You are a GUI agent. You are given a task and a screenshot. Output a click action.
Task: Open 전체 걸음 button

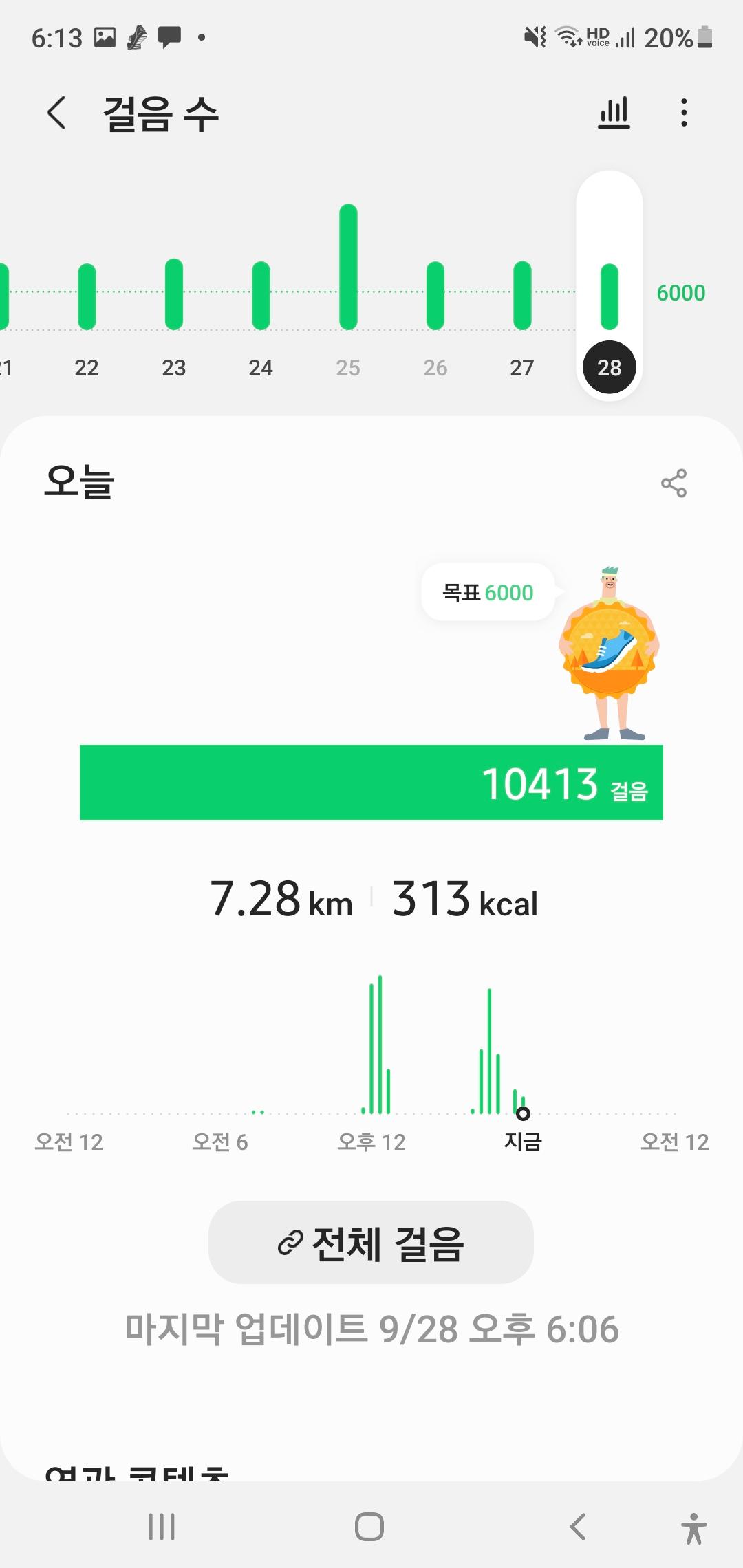coord(371,1243)
